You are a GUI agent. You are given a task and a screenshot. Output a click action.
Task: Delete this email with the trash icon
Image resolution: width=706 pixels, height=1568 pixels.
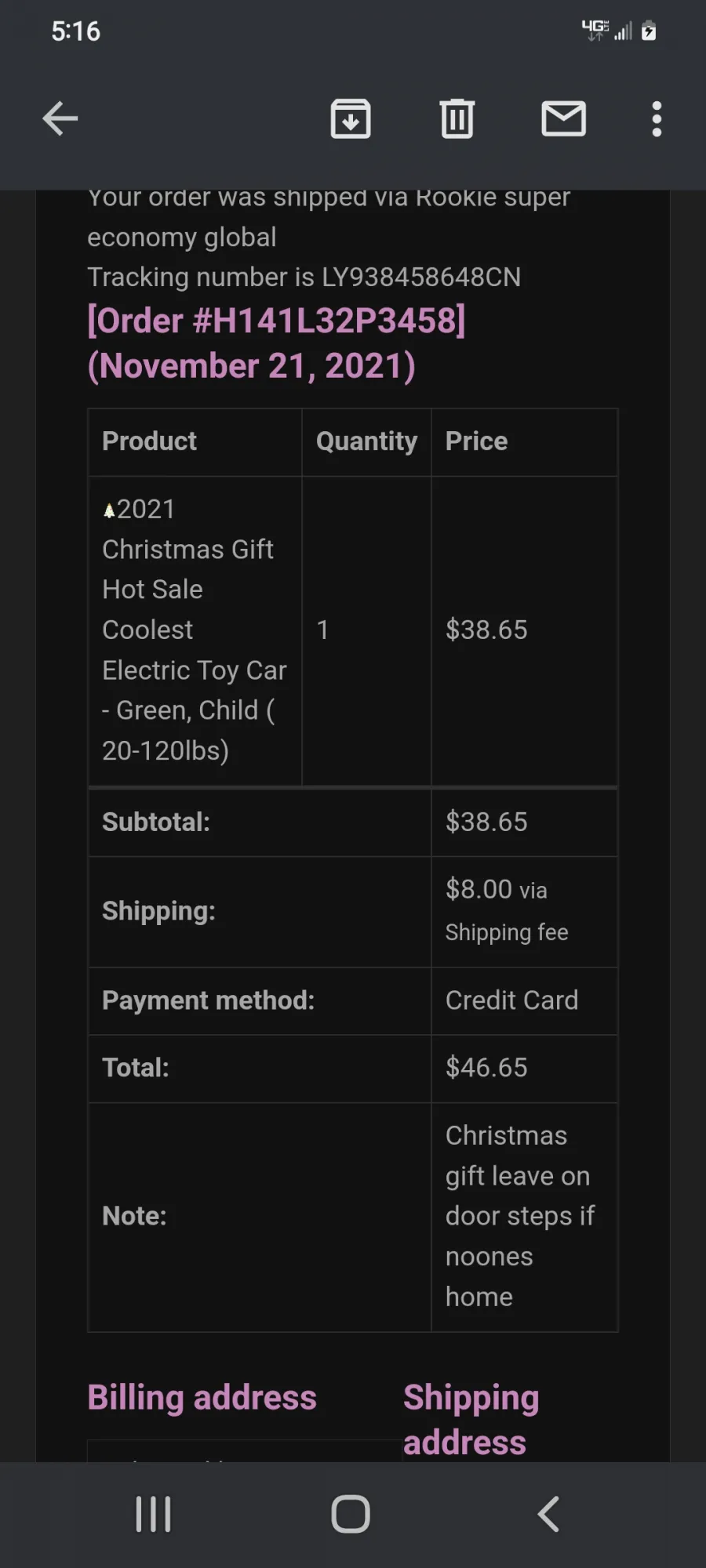(x=457, y=119)
